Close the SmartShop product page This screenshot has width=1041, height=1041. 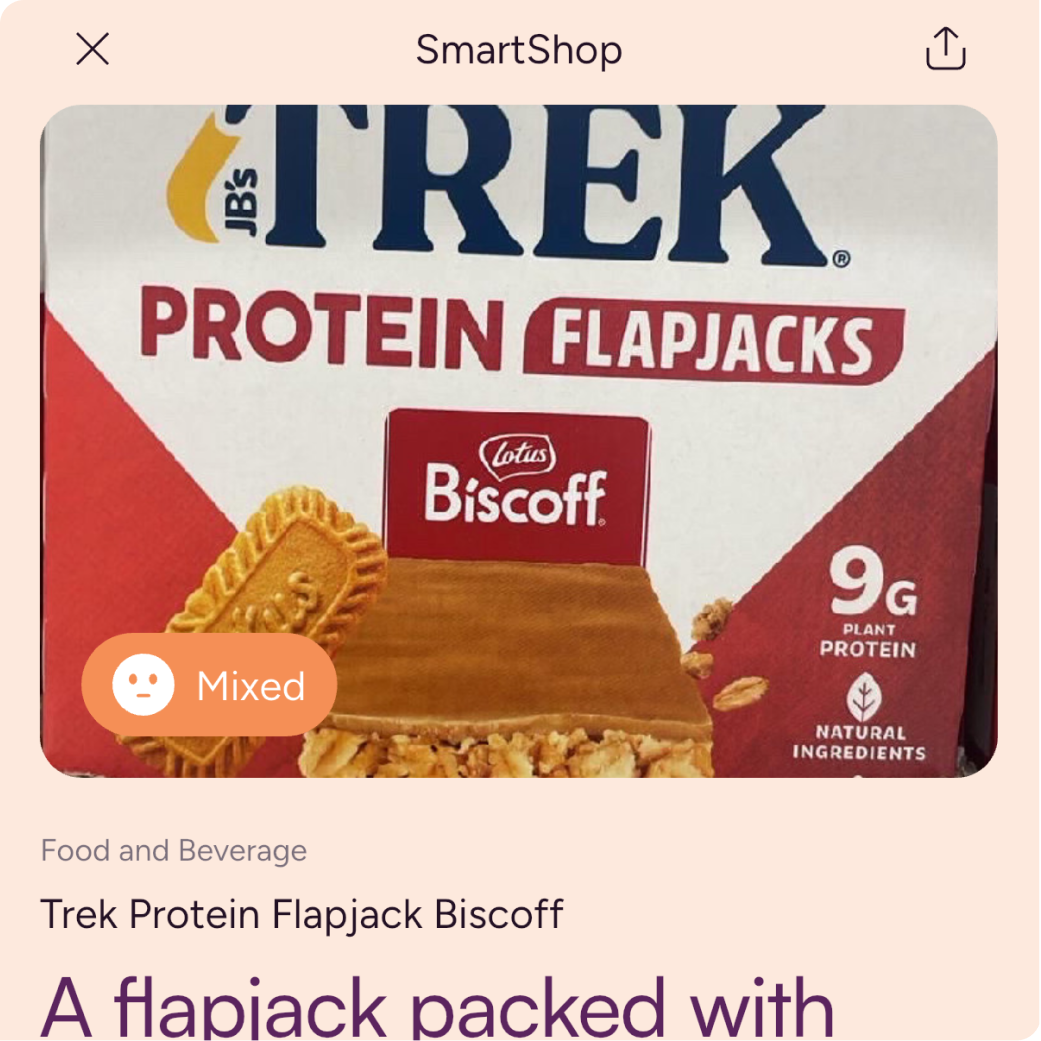[x=93, y=49]
